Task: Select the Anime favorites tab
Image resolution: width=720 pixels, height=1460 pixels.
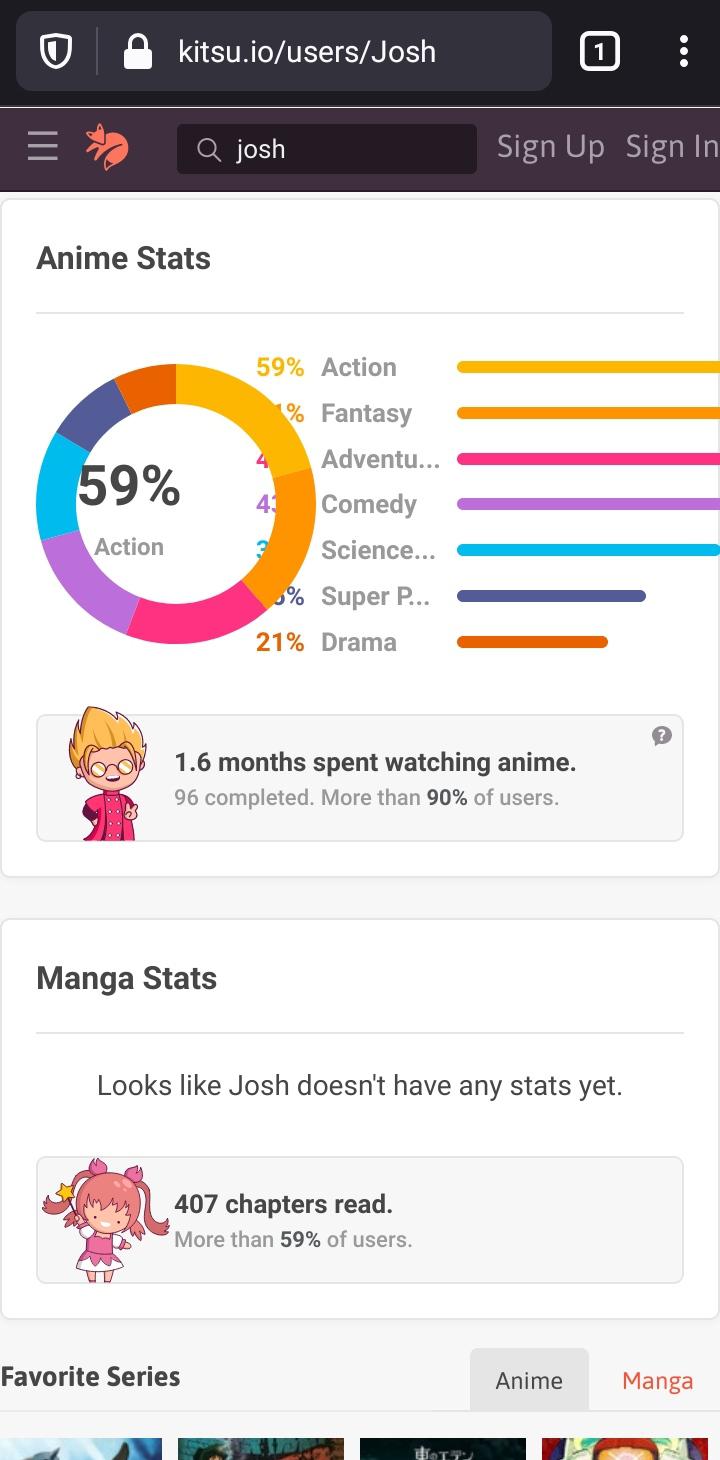Action: pos(529,1381)
